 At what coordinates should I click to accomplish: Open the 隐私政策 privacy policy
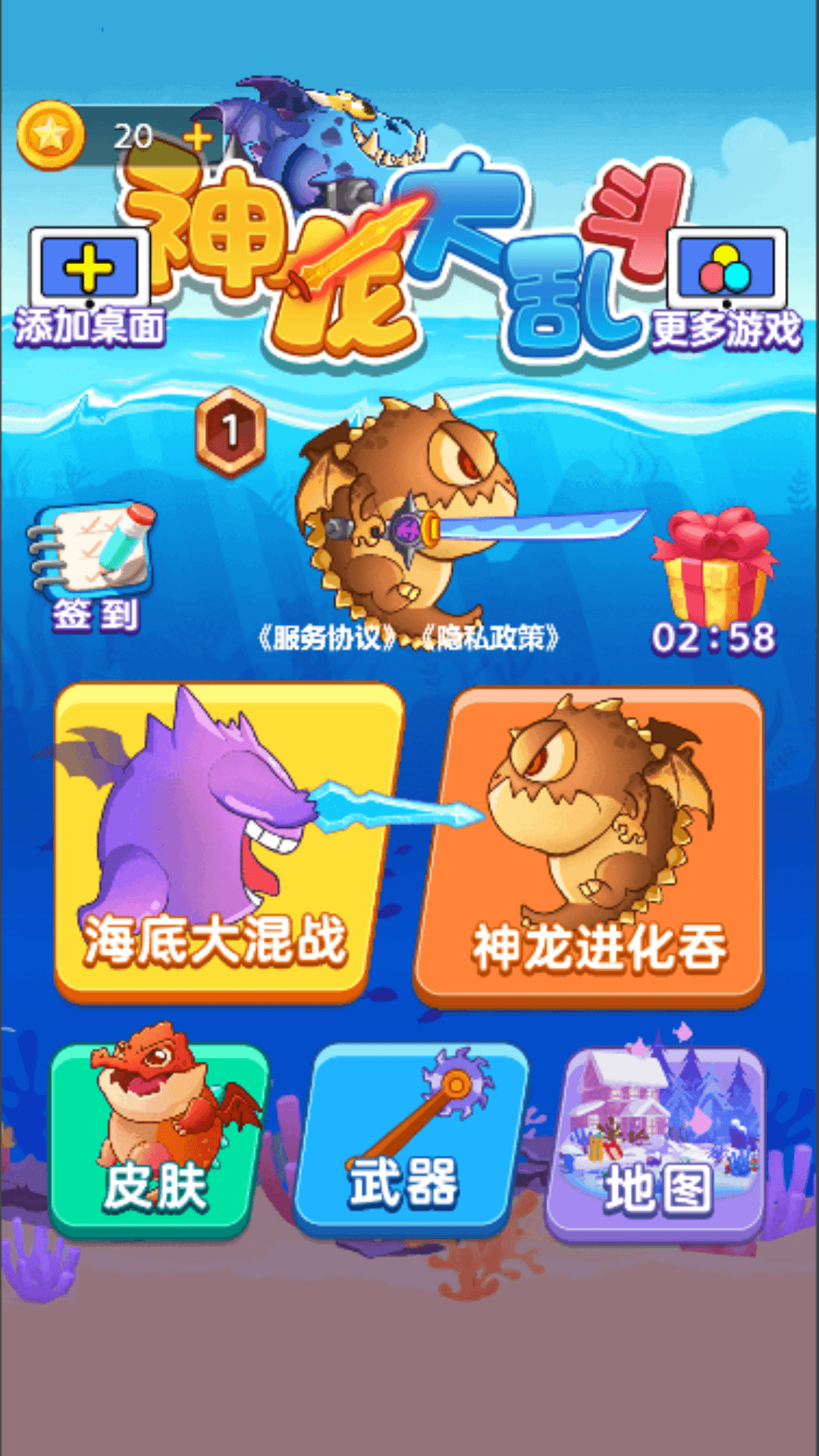coord(493,637)
